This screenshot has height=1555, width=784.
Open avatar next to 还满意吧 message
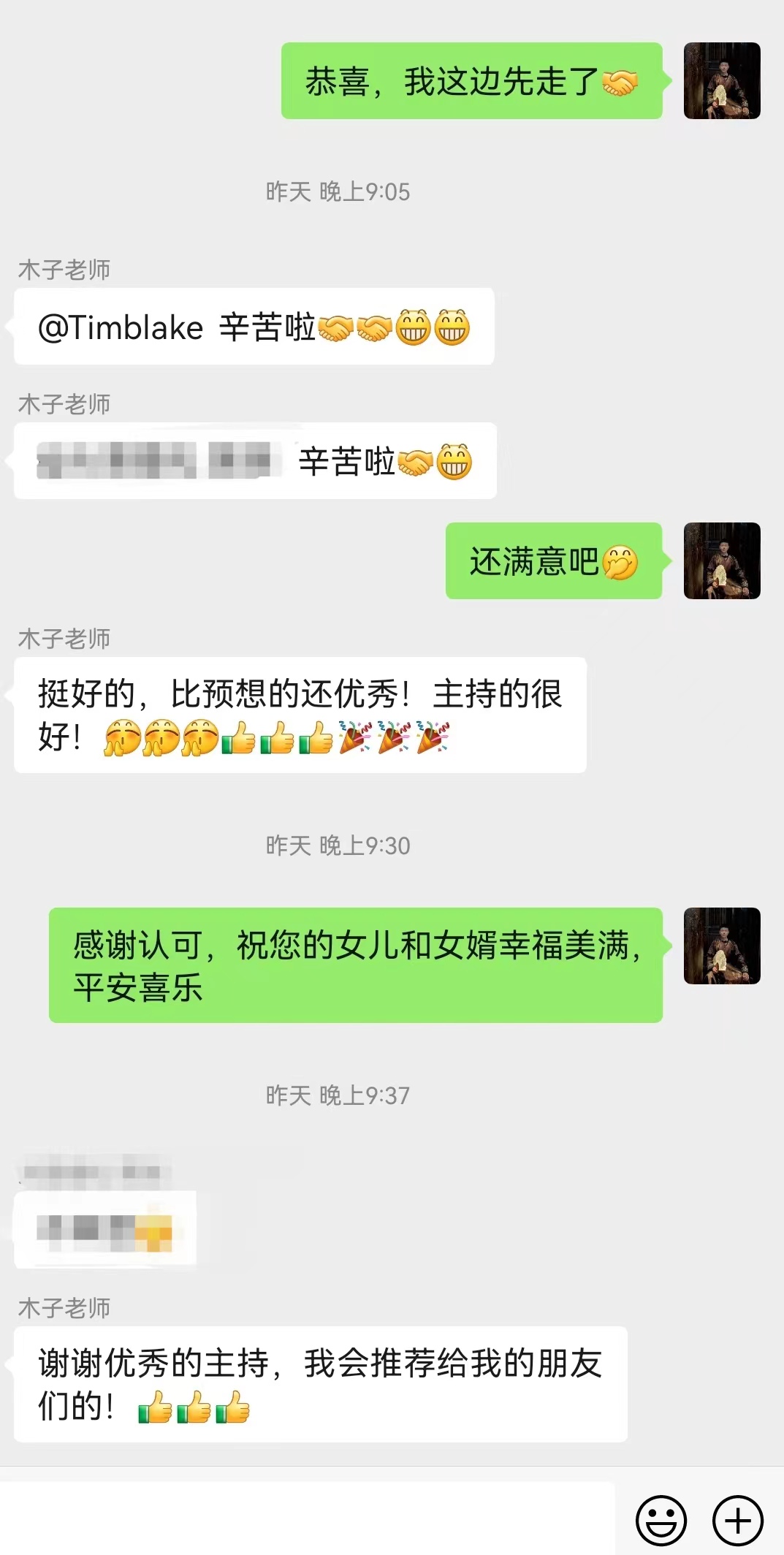[x=721, y=560]
